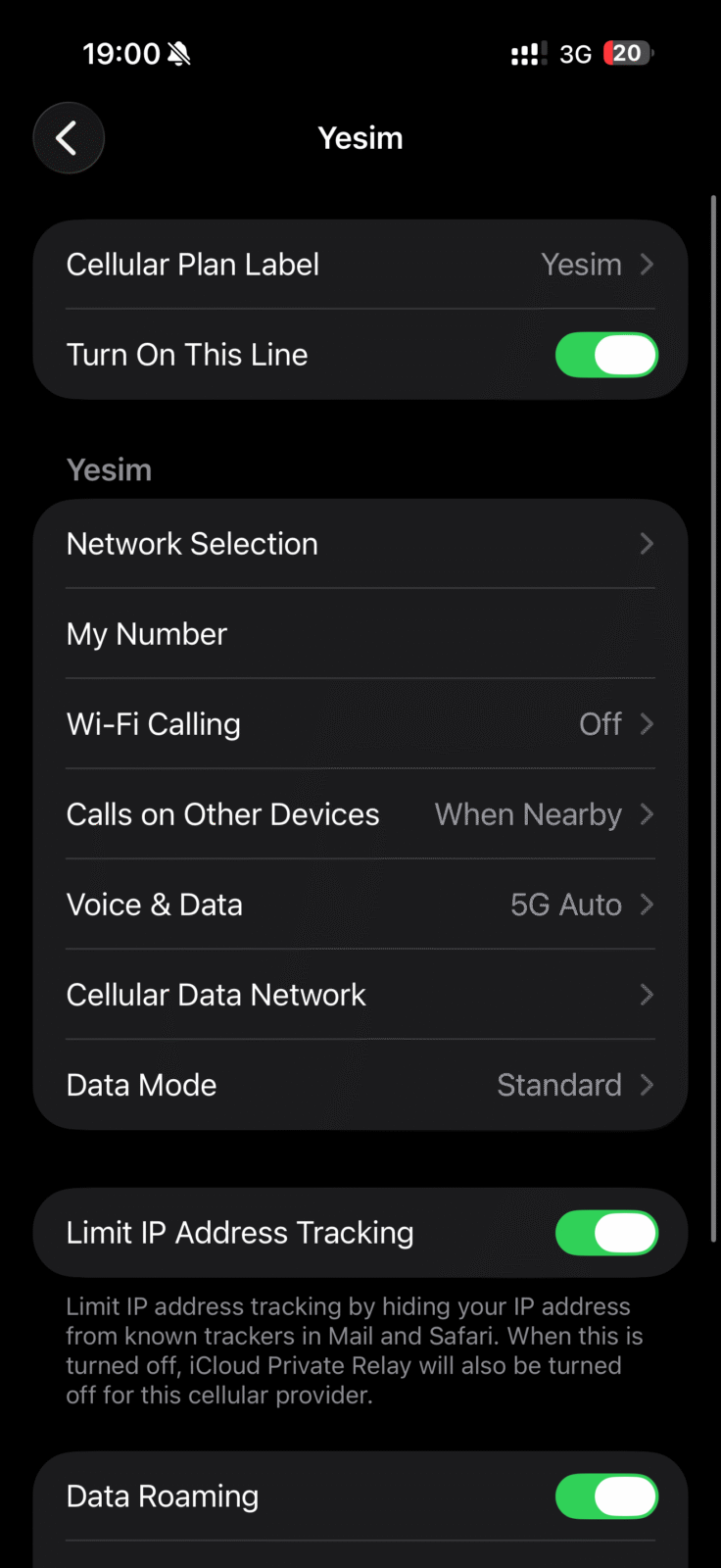Disable Limit IP Address Tracking

[x=605, y=1233]
